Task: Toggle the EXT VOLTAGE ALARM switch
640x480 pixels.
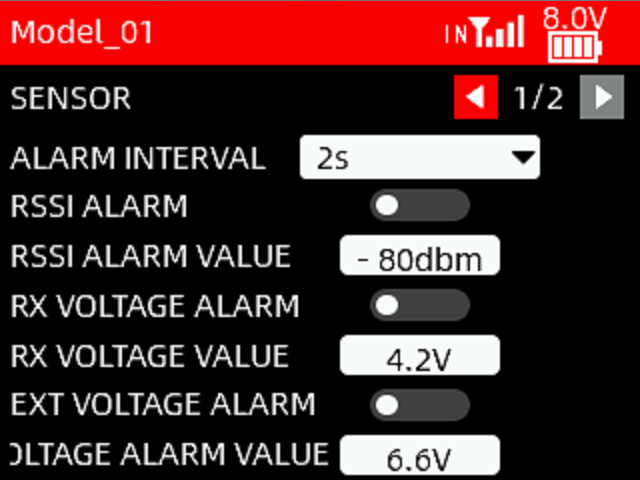Action: 419,404
